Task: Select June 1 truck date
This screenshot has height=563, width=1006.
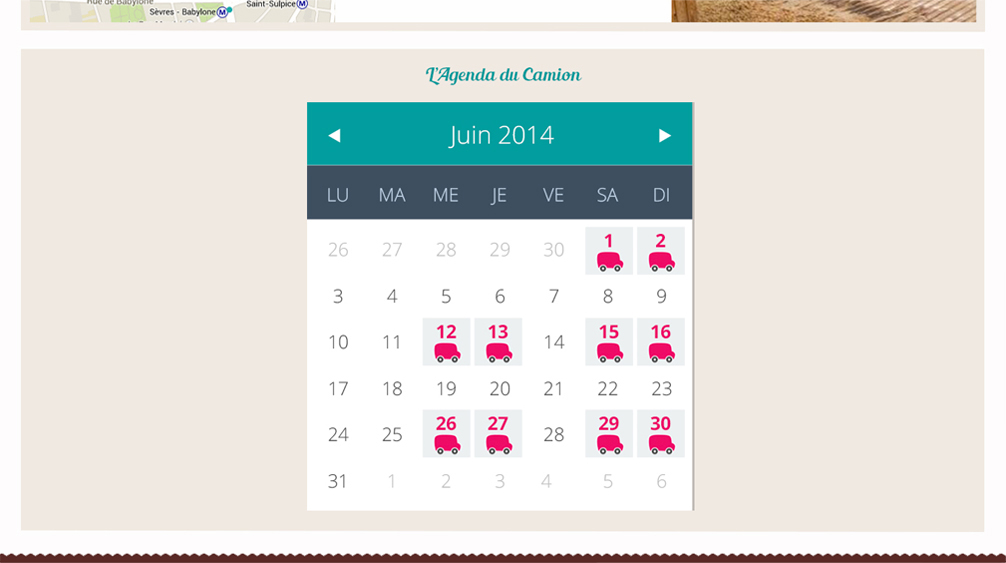Action: (x=608, y=250)
